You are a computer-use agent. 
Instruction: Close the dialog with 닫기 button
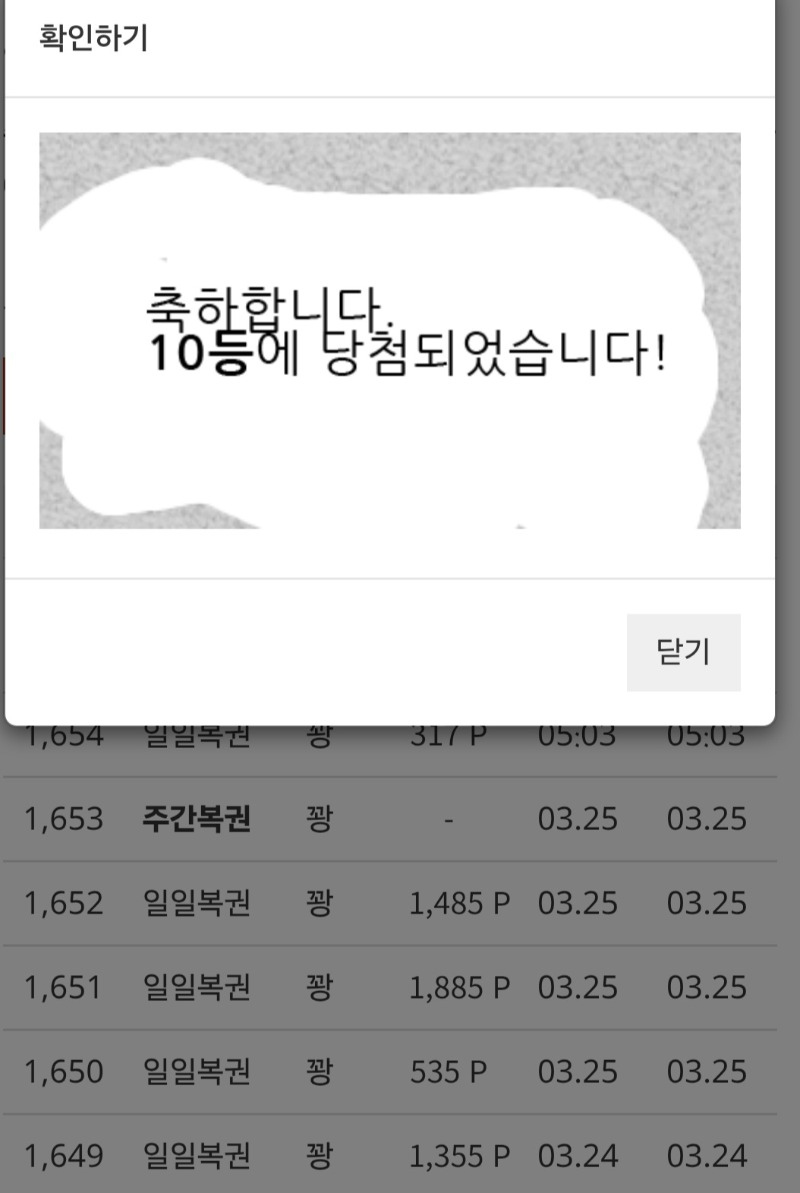pyautogui.click(x=683, y=652)
